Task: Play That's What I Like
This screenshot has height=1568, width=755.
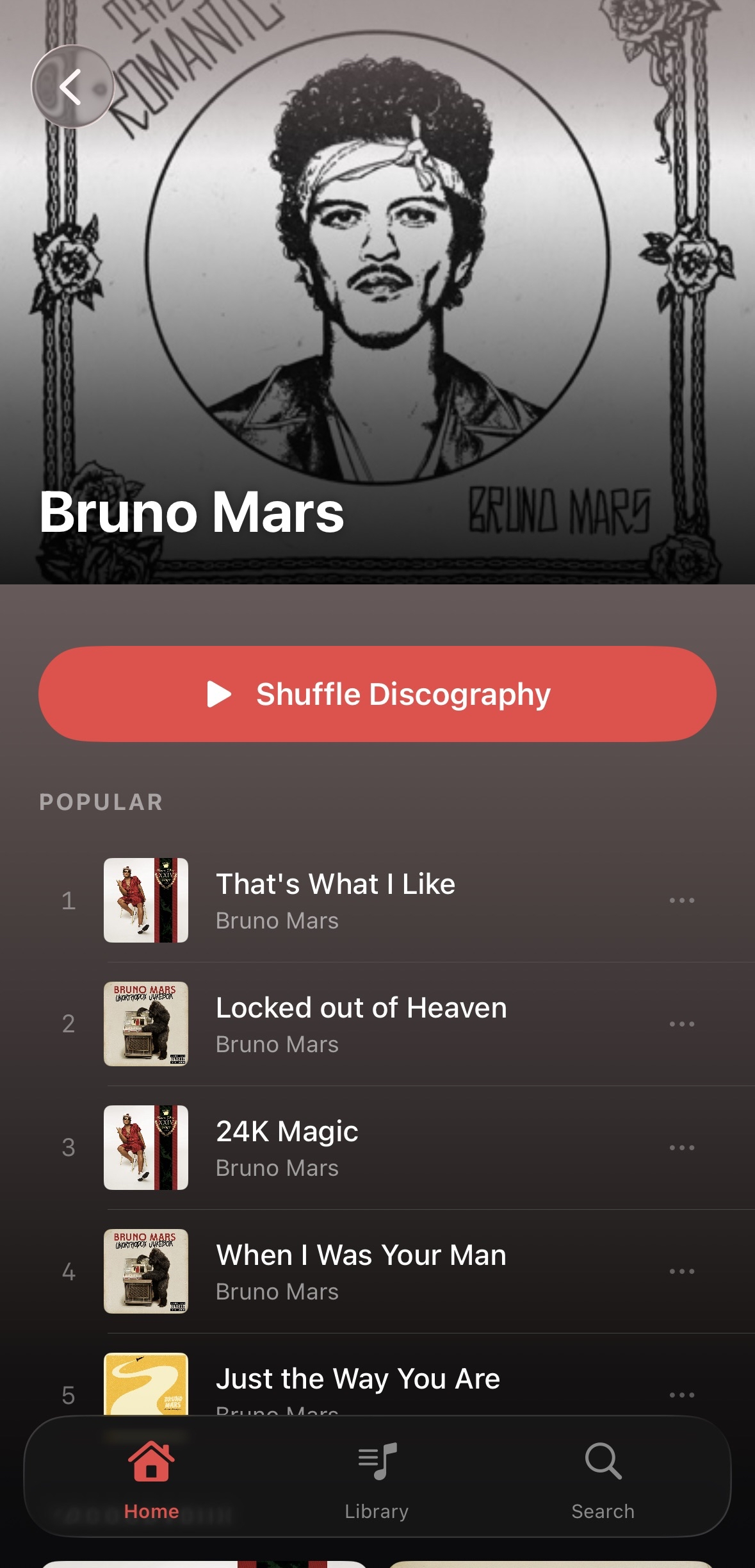Action: pos(335,900)
